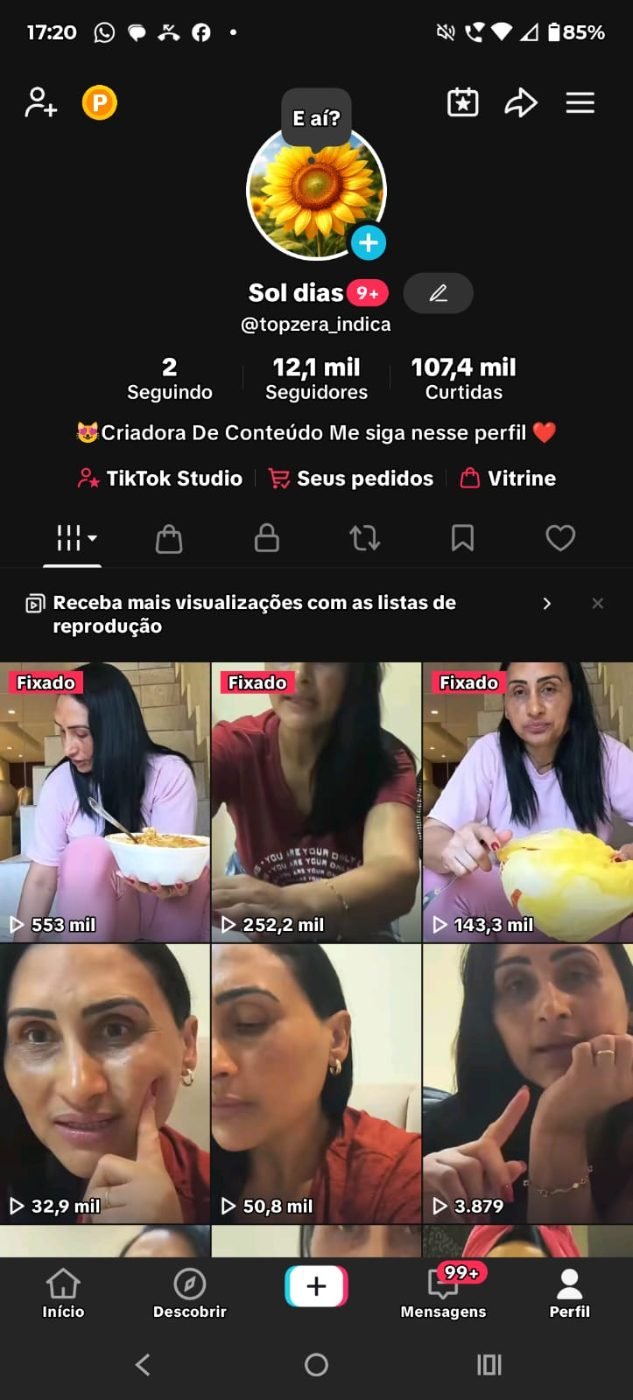The height and width of the screenshot is (1400, 633).
Task: Open TikTok Studio
Action: tap(160, 478)
